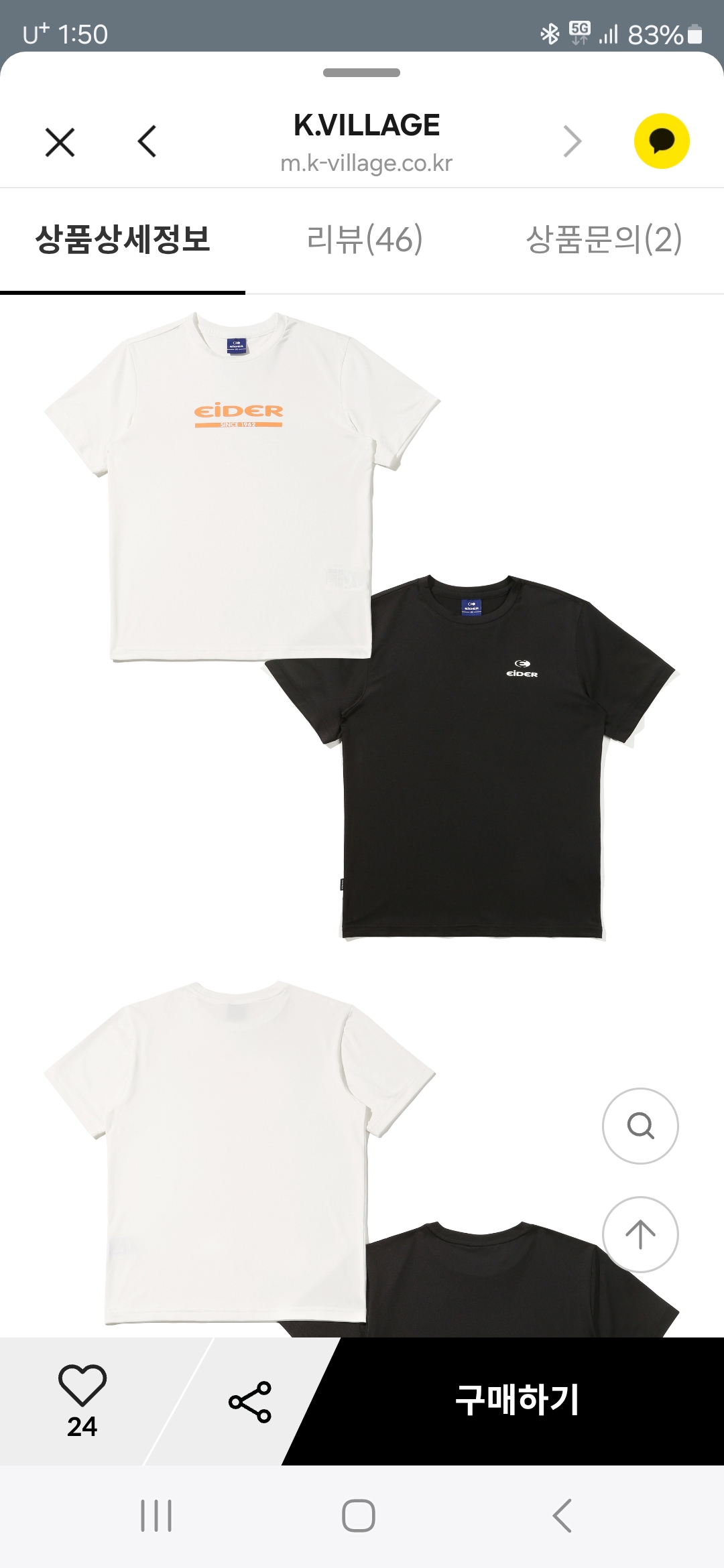
Task: Open recent apps from navigation bar
Action: coord(156,1516)
